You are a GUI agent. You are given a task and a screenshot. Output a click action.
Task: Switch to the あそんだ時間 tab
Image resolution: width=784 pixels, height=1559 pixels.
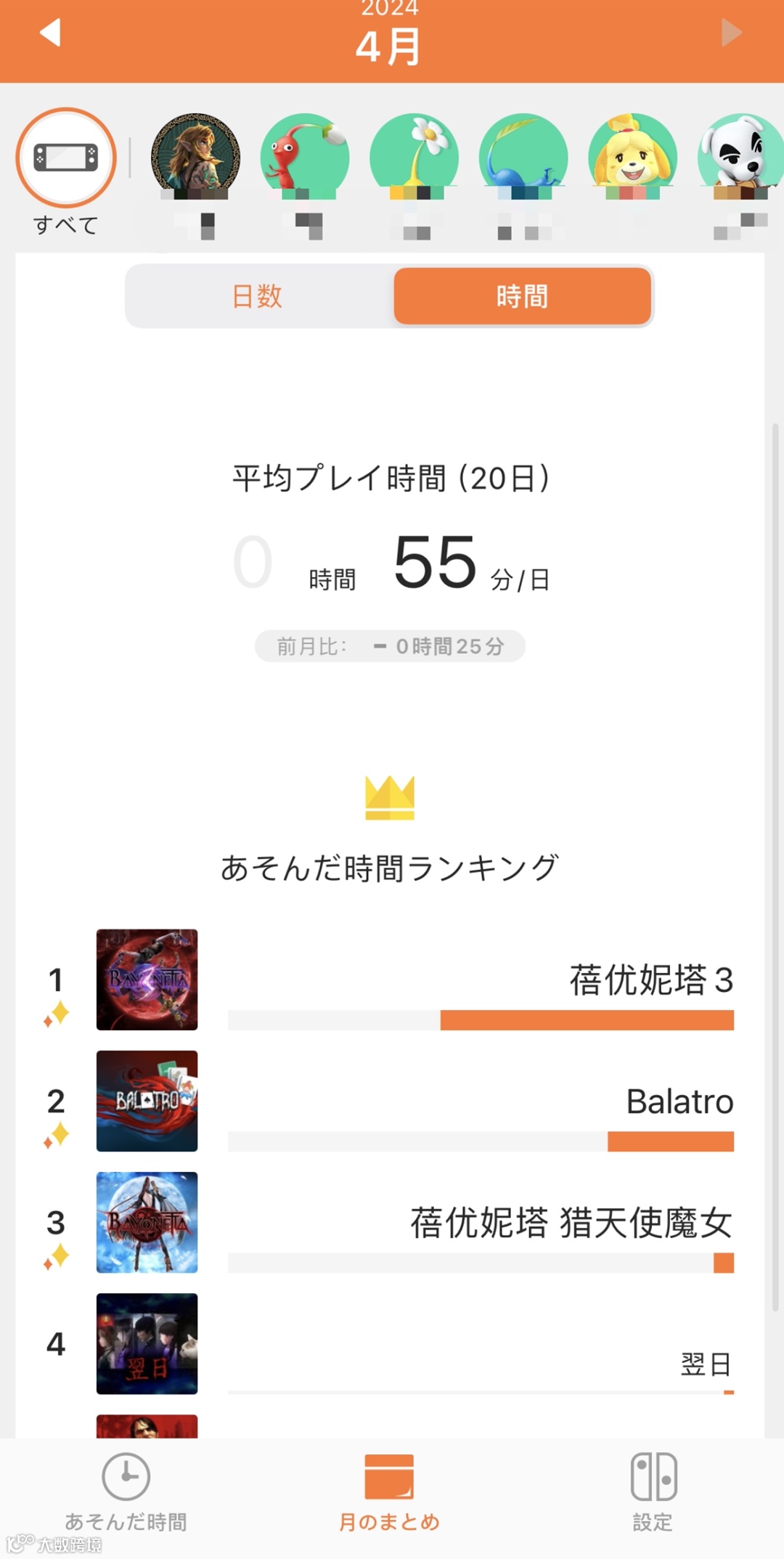click(x=126, y=1491)
